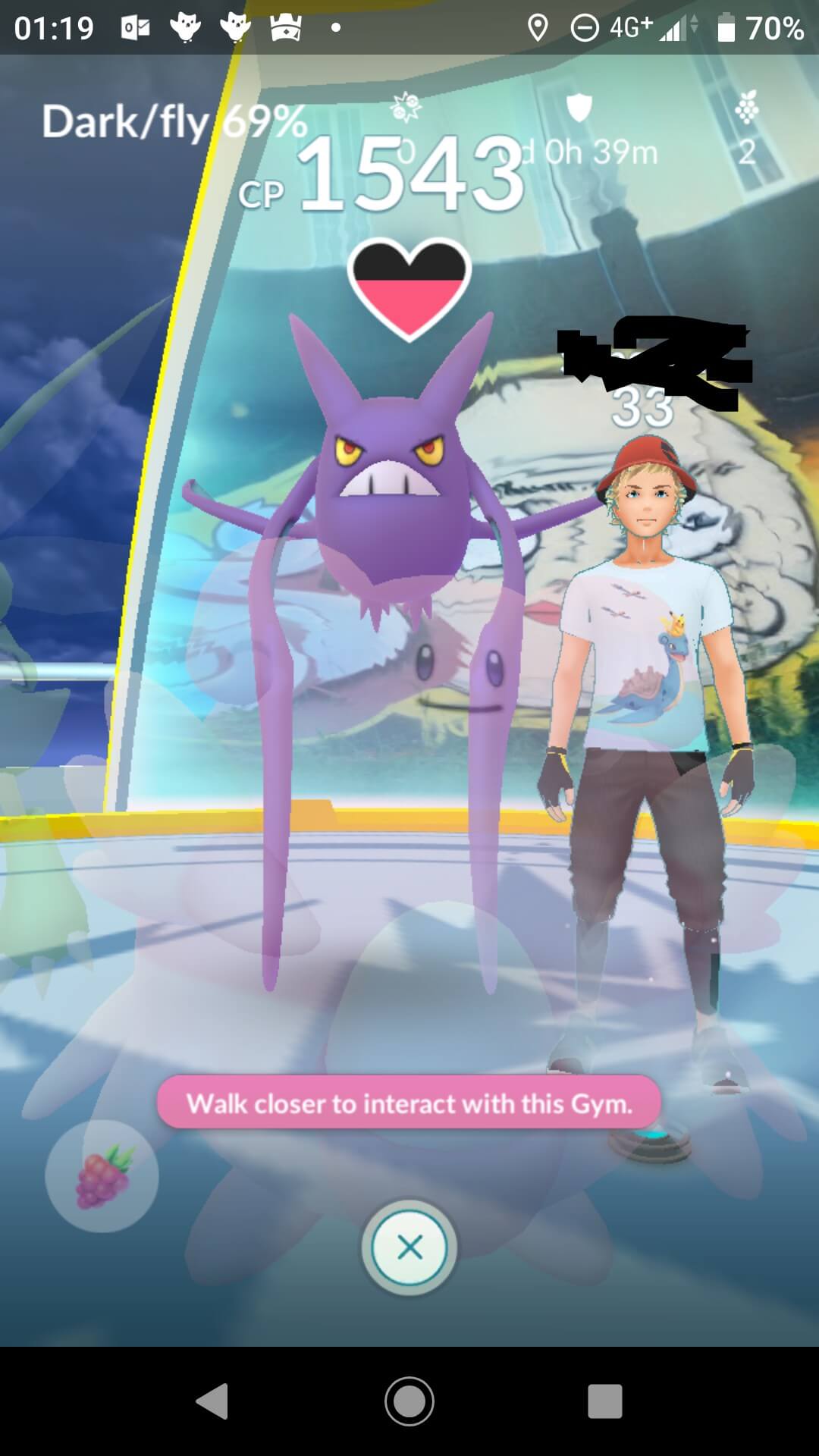Feed a berry to the gym defender
Image resolution: width=819 pixels, height=1456 pixels.
pos(102,1176)
